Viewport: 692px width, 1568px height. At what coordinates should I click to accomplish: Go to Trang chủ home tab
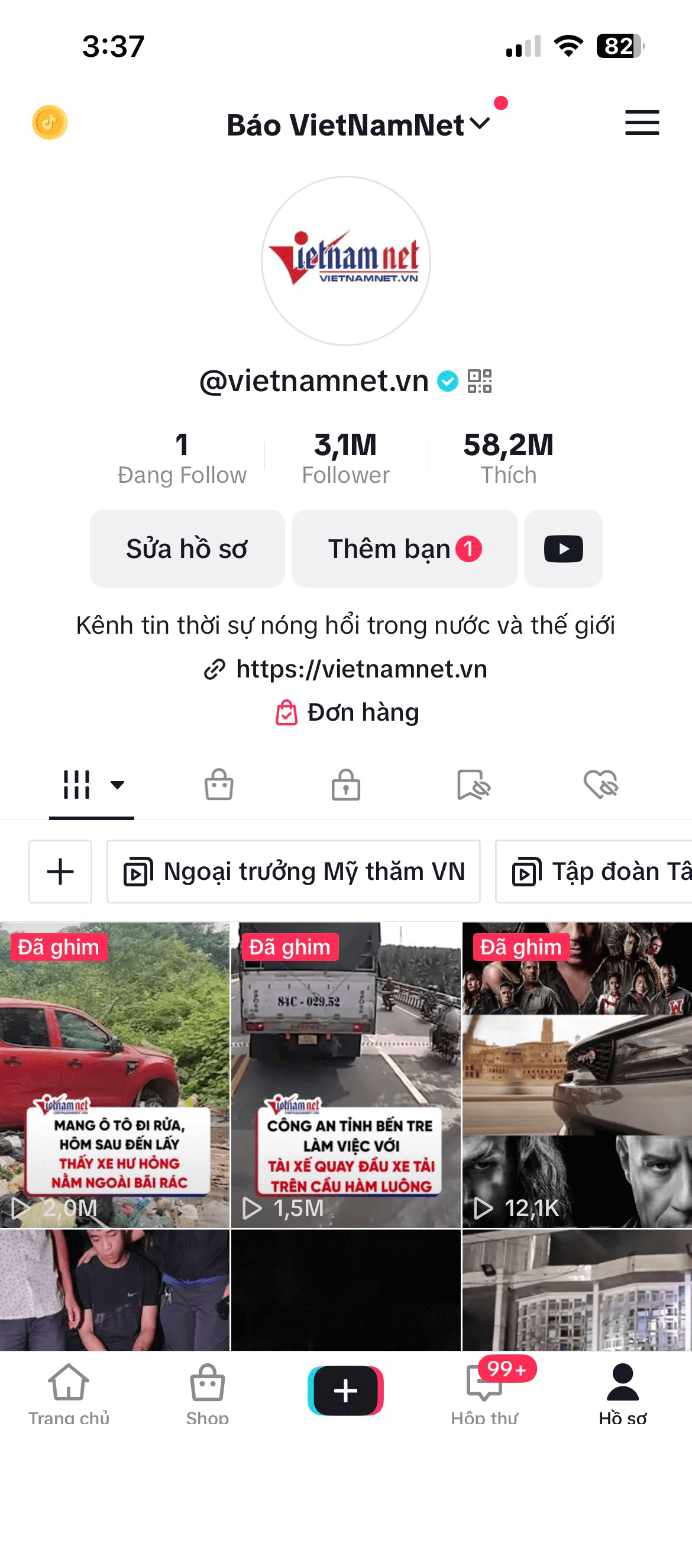click(x=69, y=1392)
